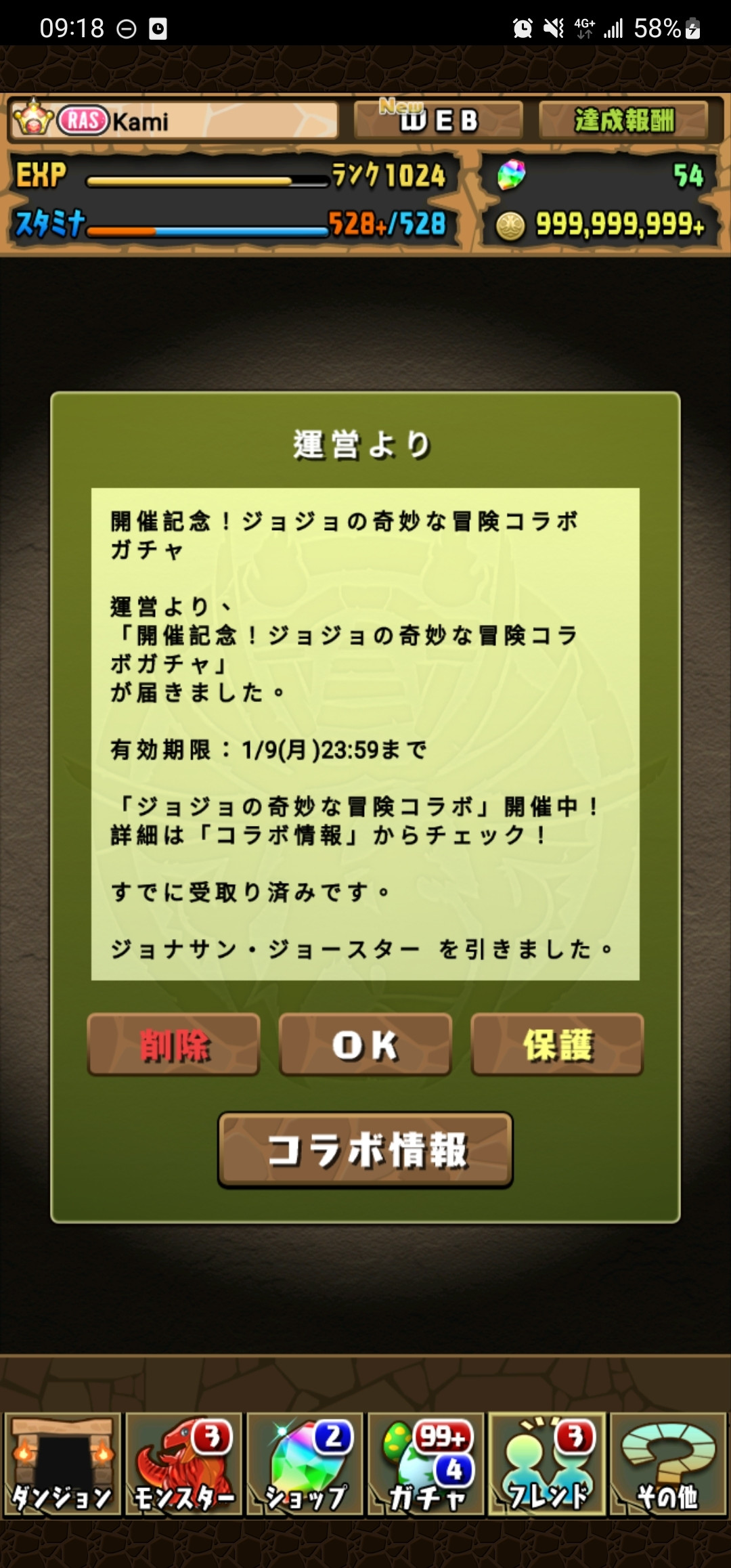Confirm the mail with OK
Image resolution: width=731 pixels, height=1568 pixels.
coord(365,1044)
